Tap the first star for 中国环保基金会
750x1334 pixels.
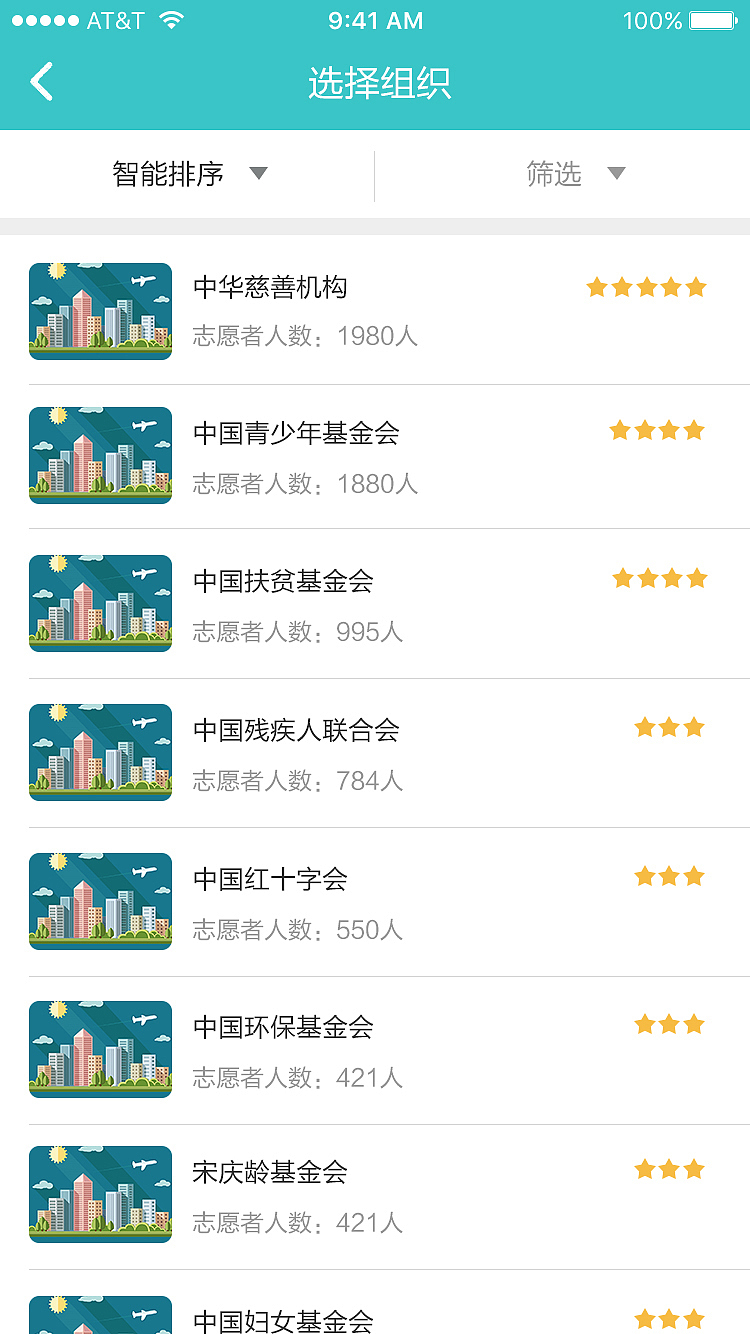643,1023
